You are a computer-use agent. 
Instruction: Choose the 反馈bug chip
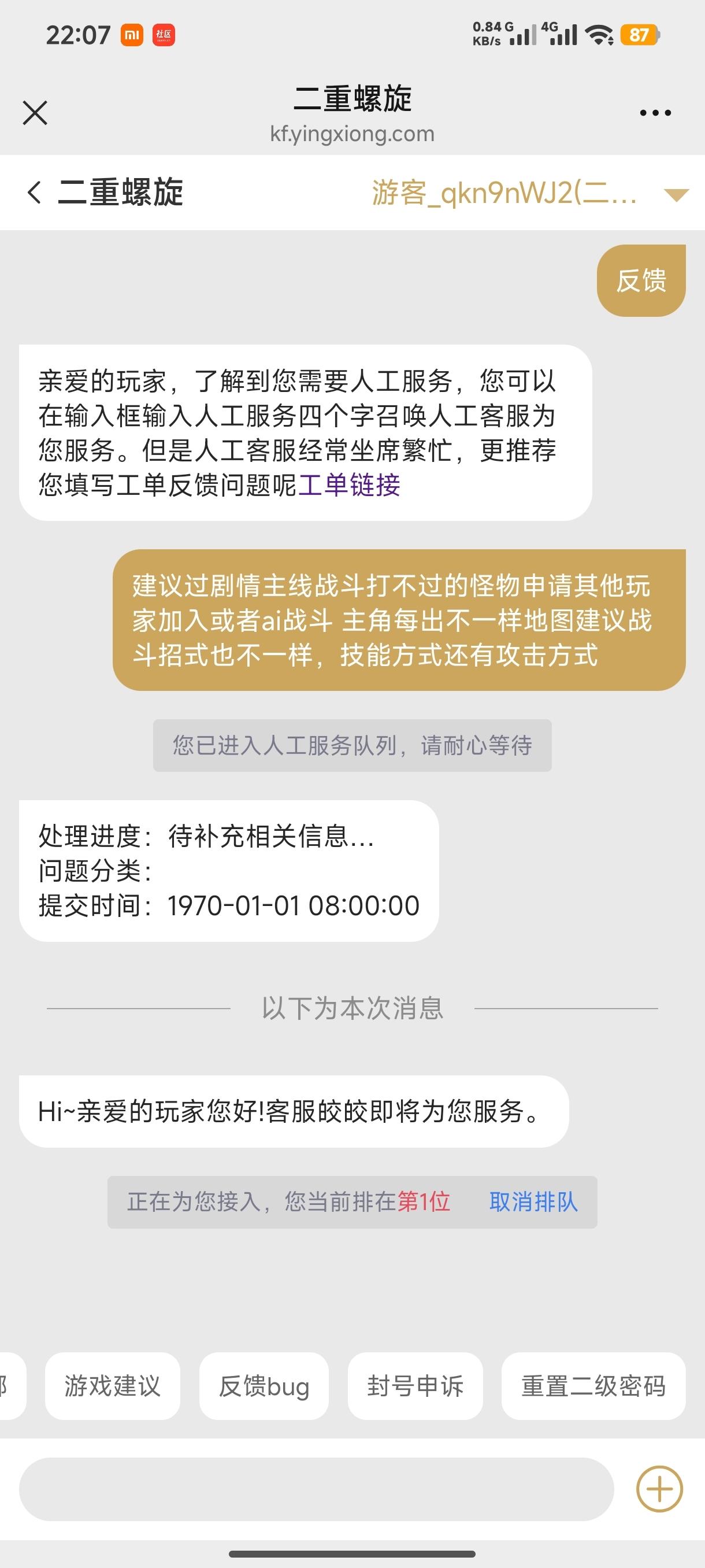click(x=264, y=1386)
